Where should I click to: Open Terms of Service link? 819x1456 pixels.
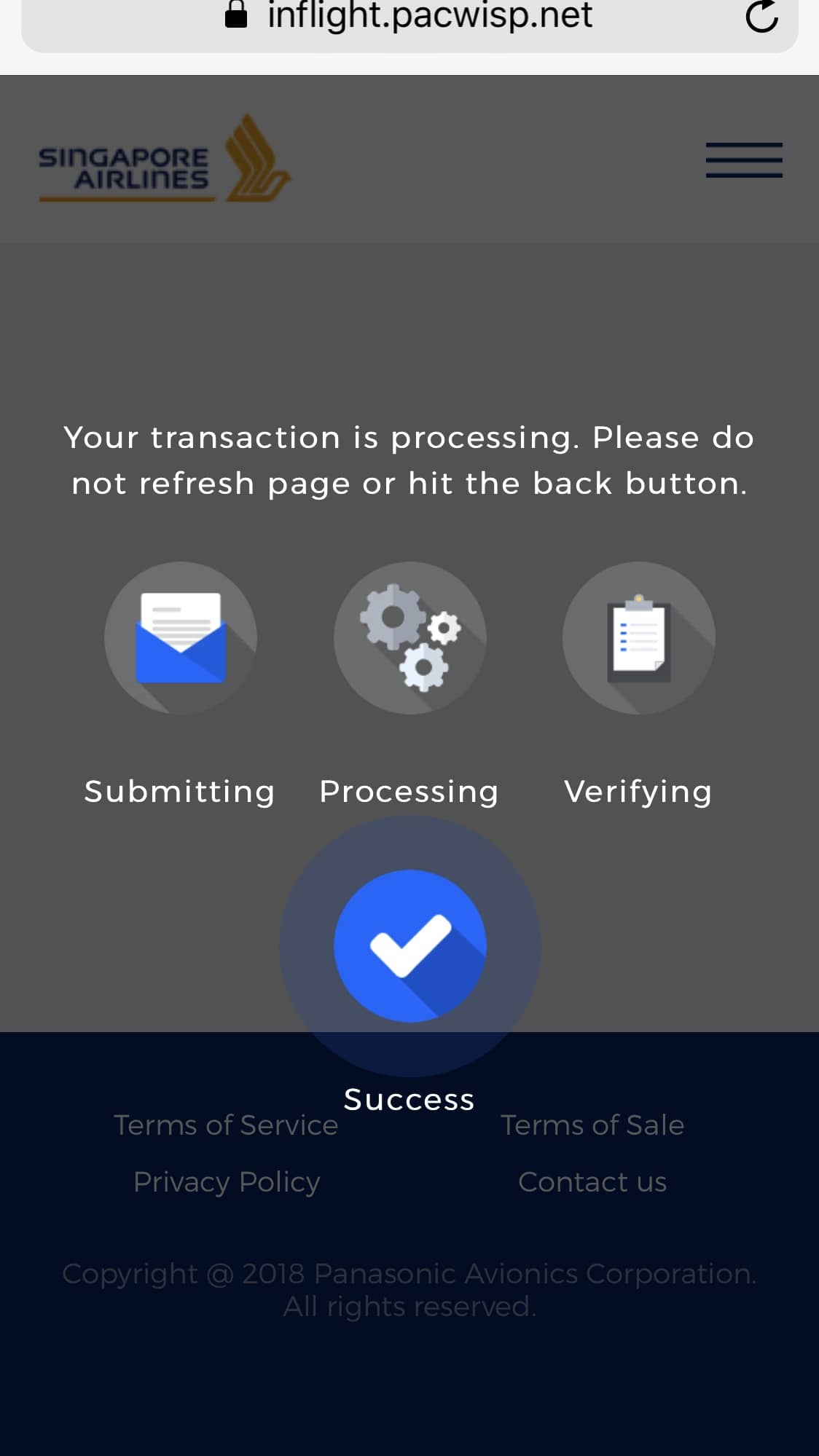[x=226, y=1125]
